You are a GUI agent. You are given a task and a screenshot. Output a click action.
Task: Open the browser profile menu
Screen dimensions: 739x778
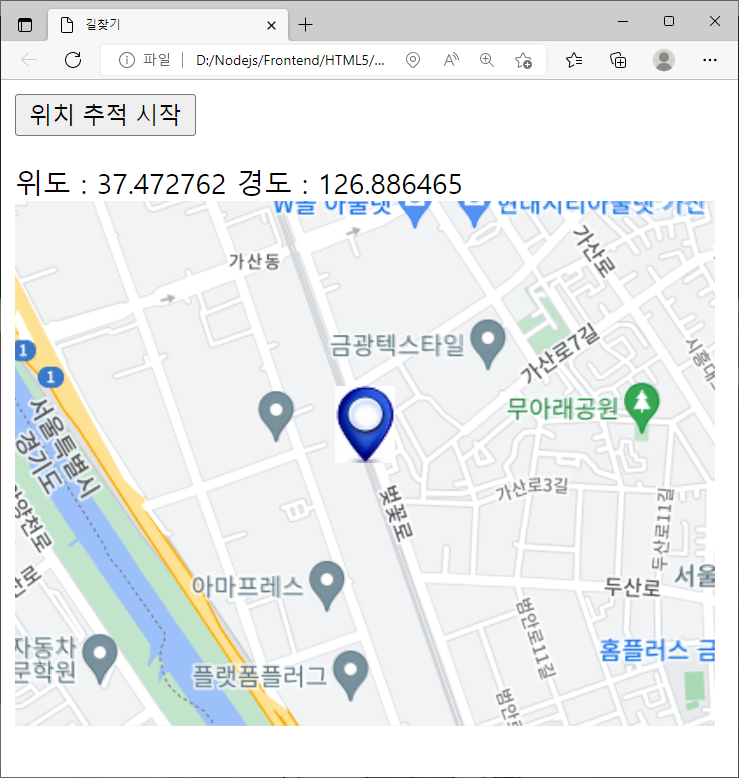[x=663, y=60]
